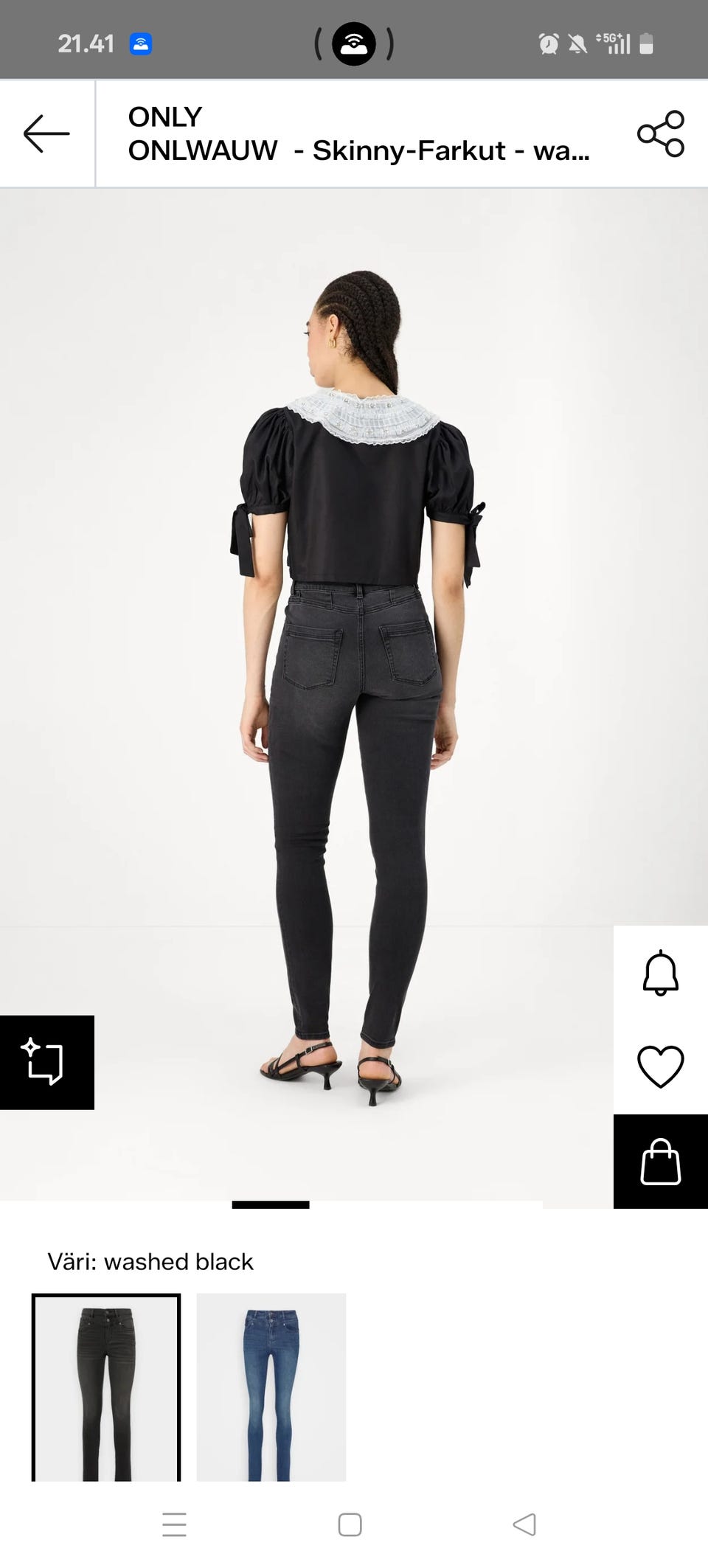Image resolution: width=708 pixels, height=1568 pixels.
Task: Choose the blue denim color swatch
Action: 271,1387
